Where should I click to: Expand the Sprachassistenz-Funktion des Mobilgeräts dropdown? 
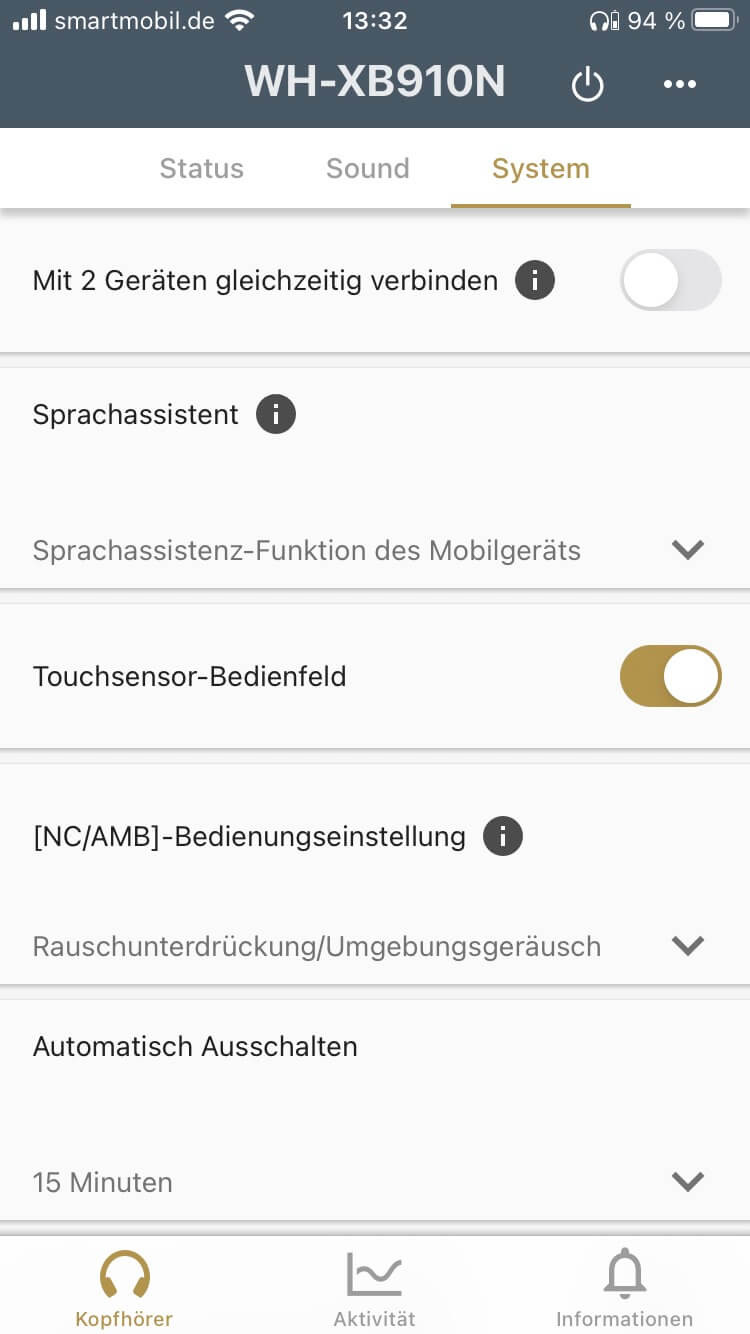[687, 549]
